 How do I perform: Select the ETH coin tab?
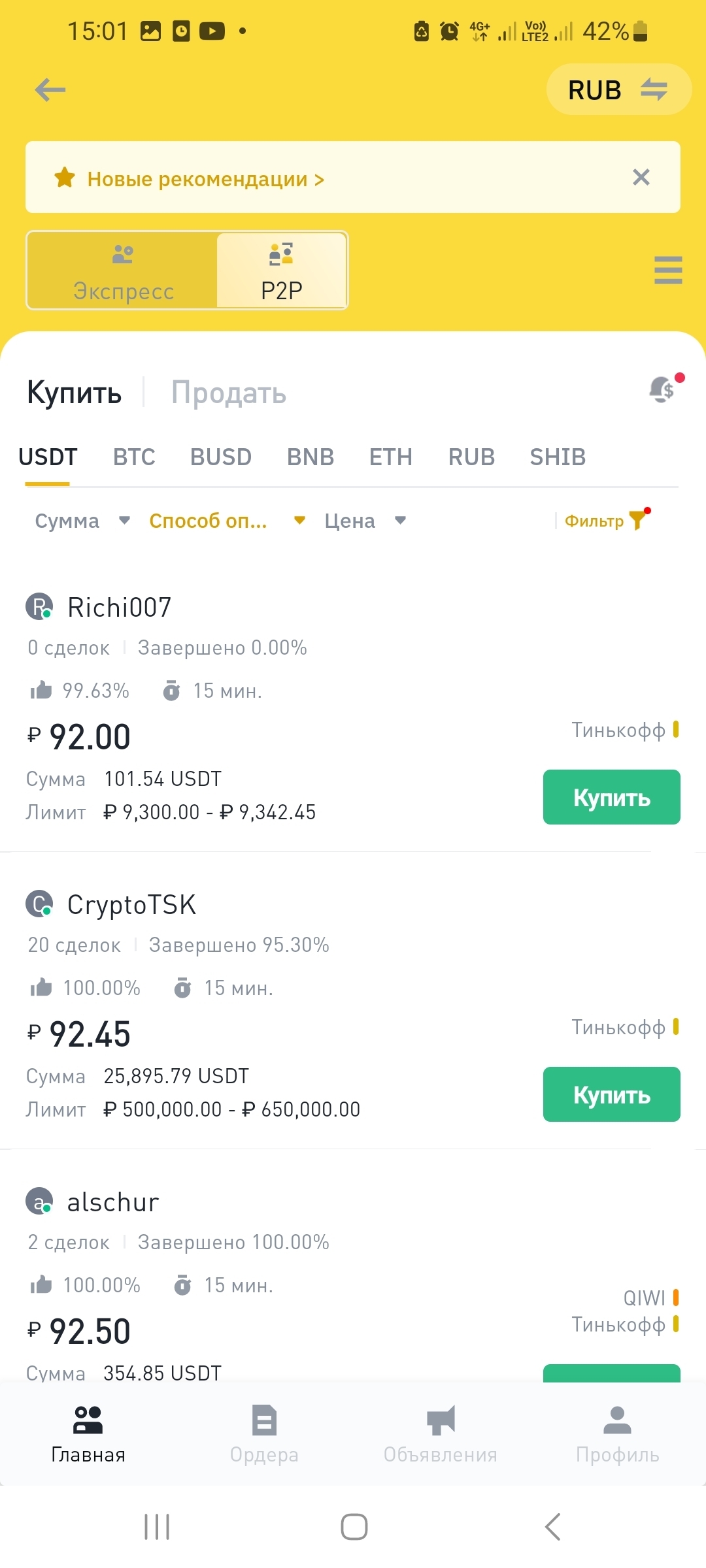coord(390,457)
